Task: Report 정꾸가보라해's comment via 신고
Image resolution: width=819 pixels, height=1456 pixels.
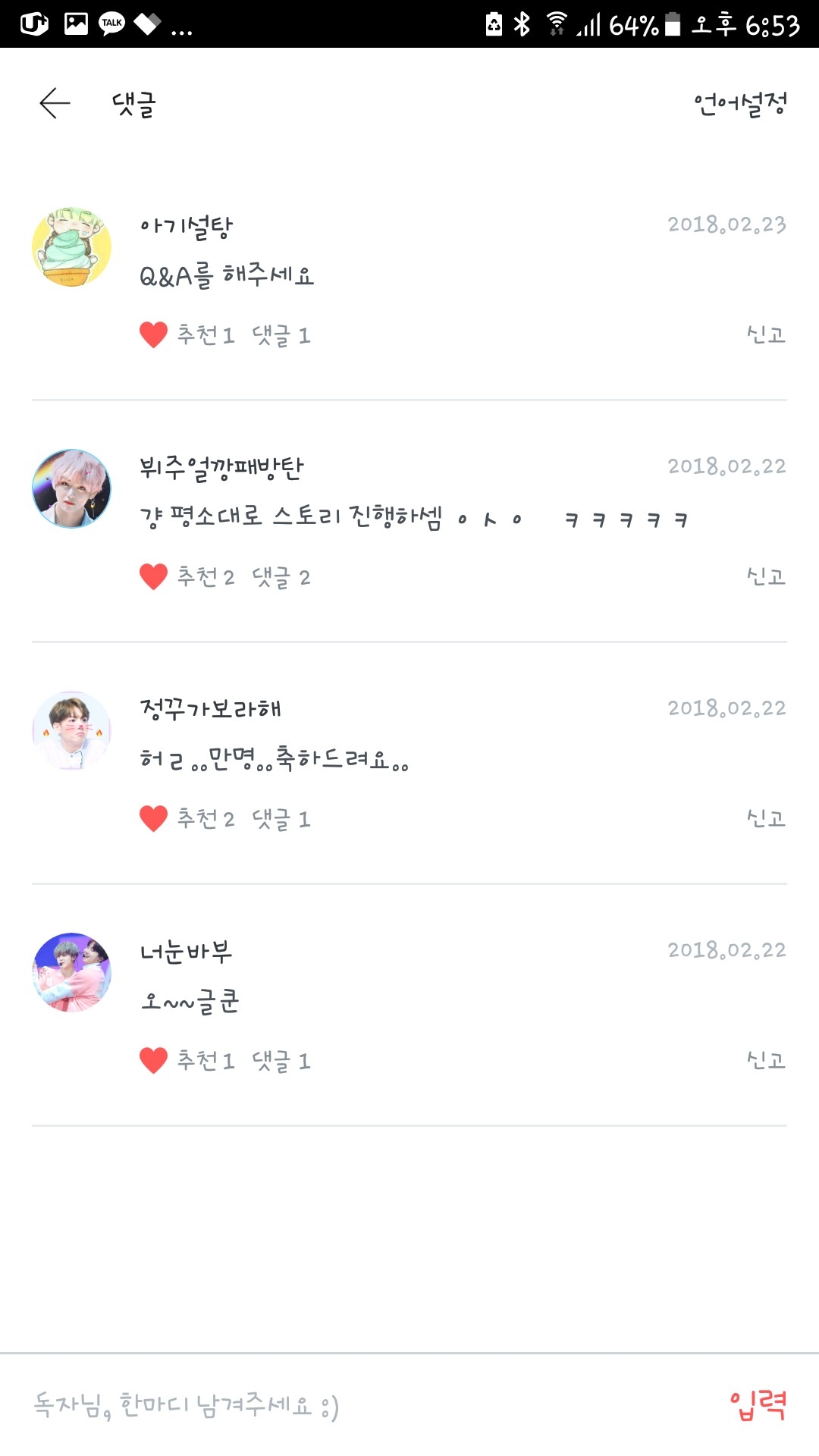Action: pyautogui.click(x=765, y=818)
